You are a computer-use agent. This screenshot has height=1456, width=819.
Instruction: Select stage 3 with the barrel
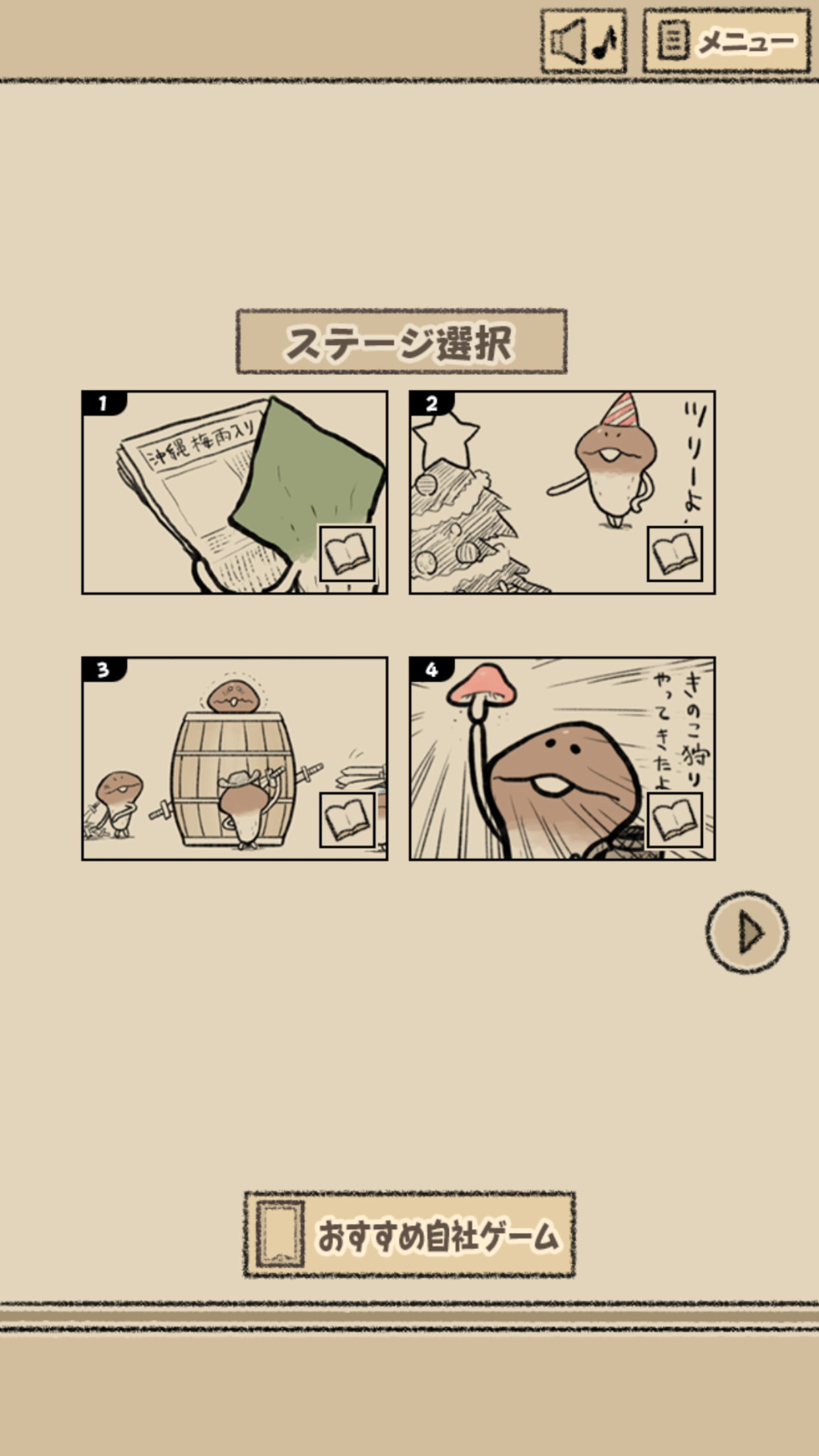pyautogui.click(x=235, y=758)
